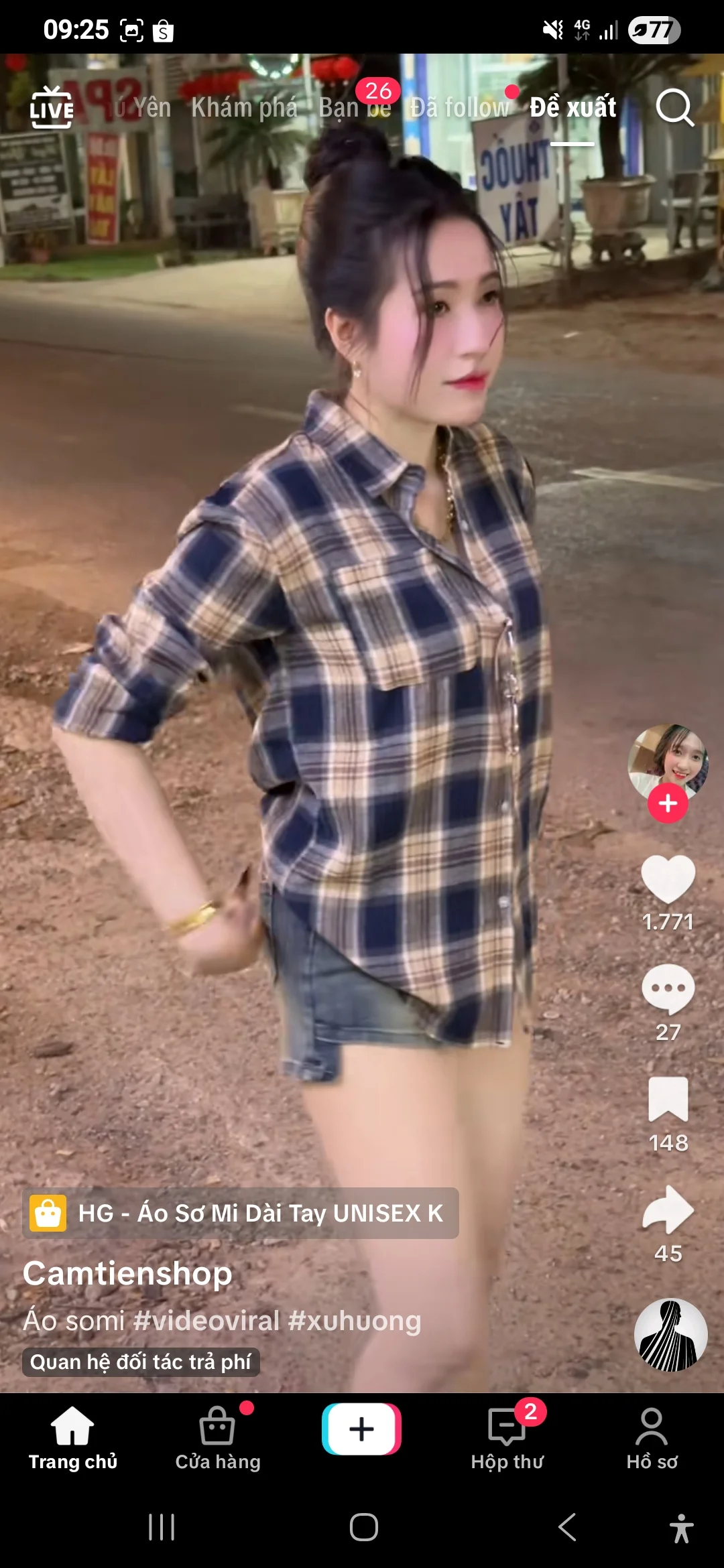724x1568 pixels.
Task: Tap the #videoviral hashtag
Action: (x=206, y=1321)
